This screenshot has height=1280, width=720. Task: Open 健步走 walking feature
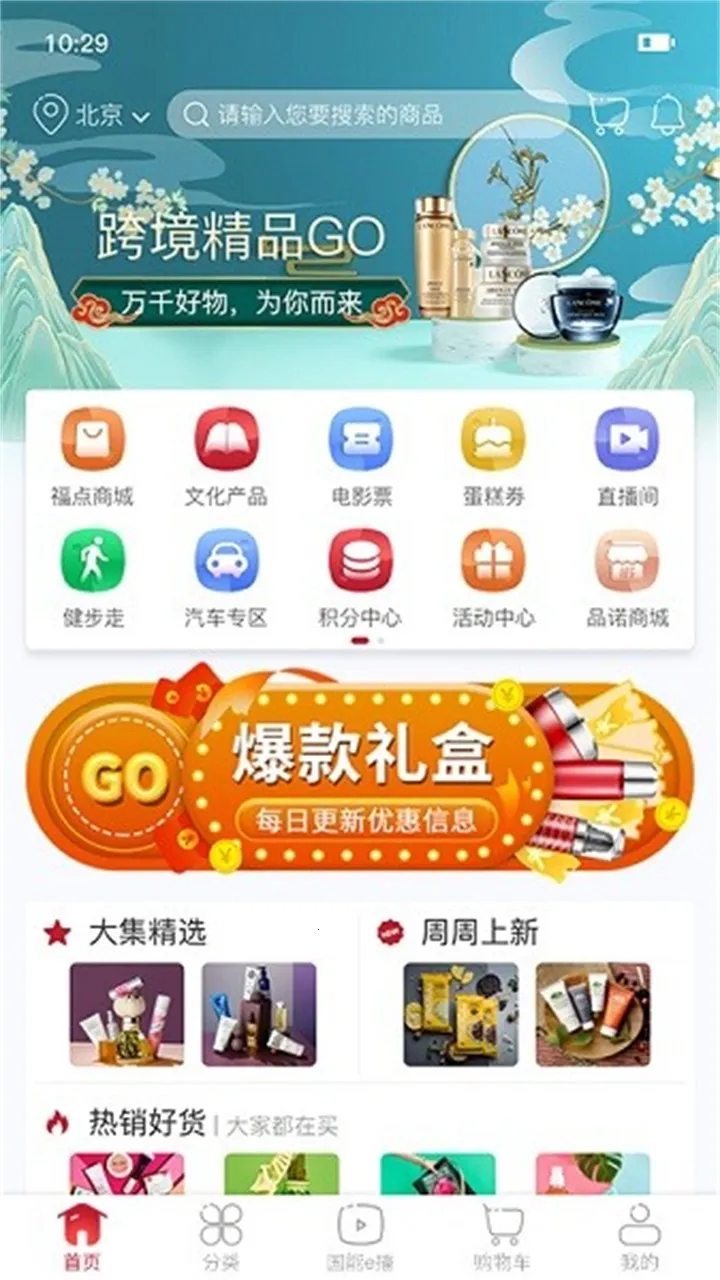pyautogui.click(x=92, y=578)
